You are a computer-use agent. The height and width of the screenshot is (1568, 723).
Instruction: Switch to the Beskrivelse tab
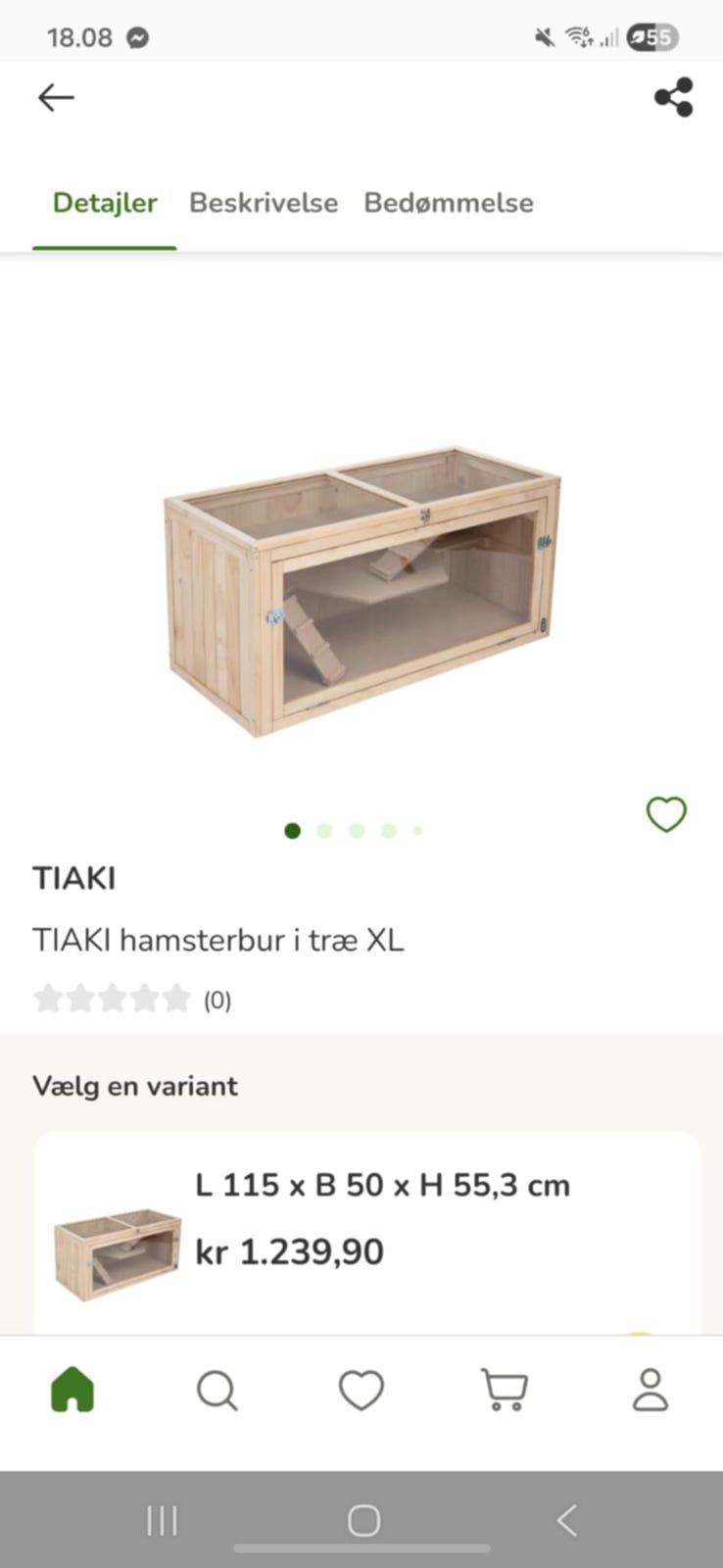coord(263,203)
